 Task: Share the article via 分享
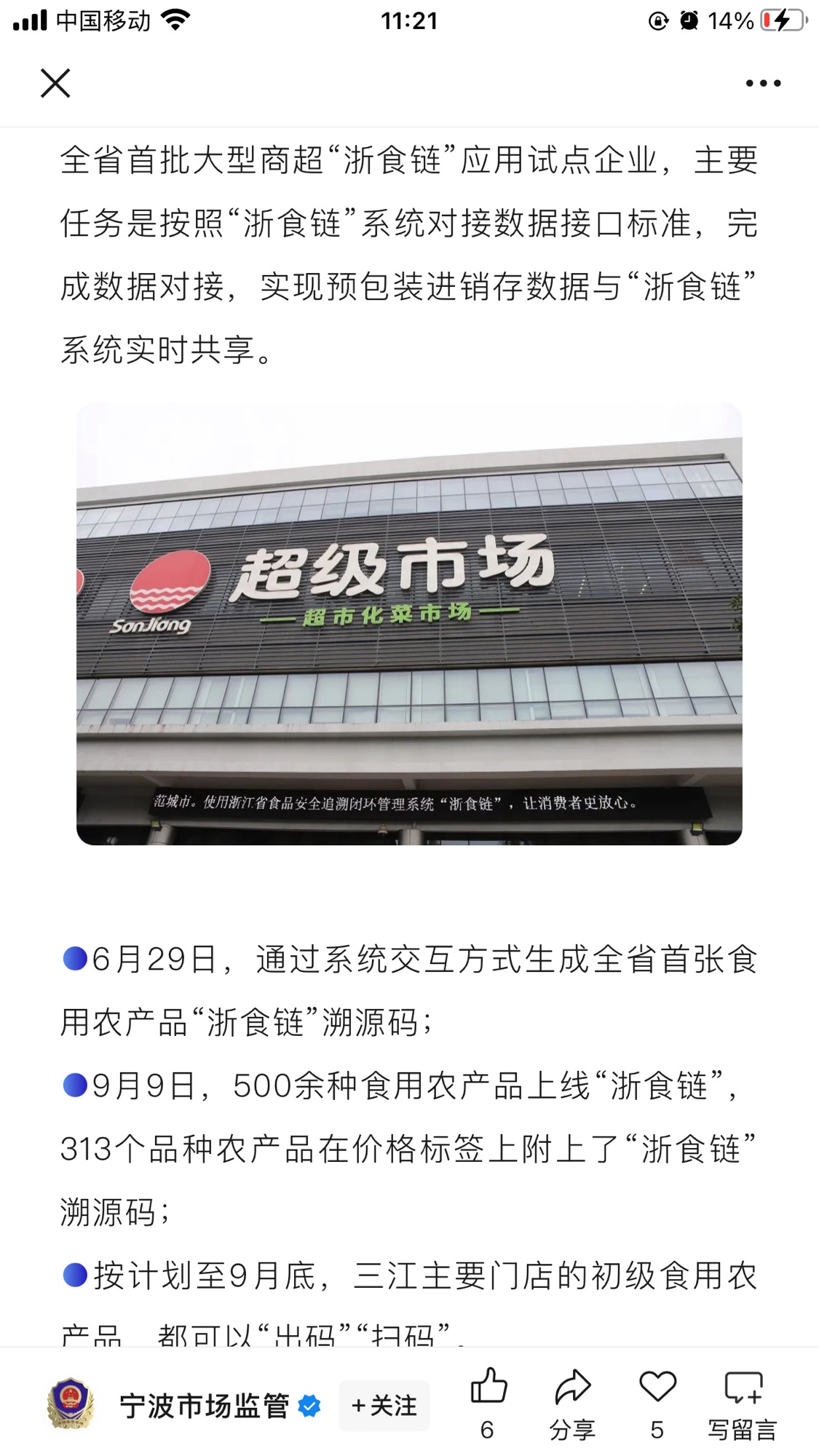tap(572, 1404)
